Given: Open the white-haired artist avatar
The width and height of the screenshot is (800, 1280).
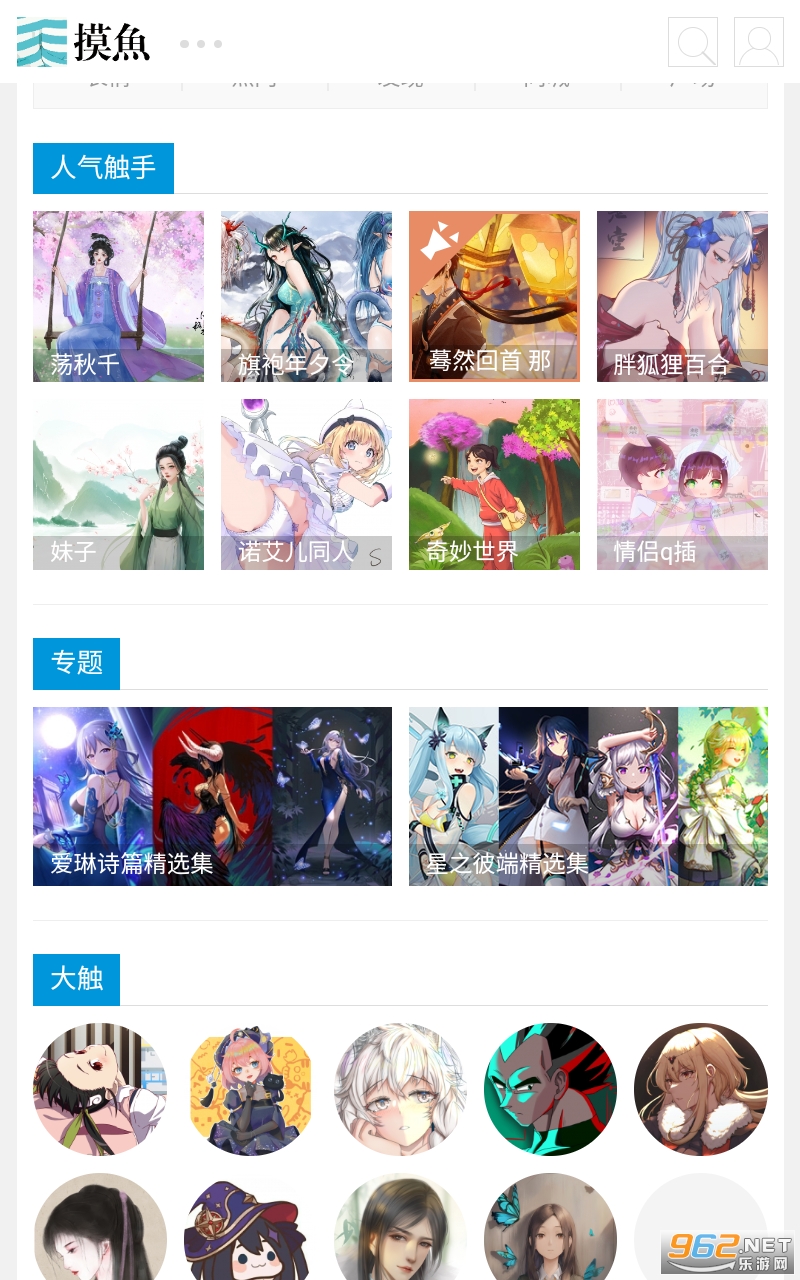Looking at the screenshot, I should point(400,1089).
